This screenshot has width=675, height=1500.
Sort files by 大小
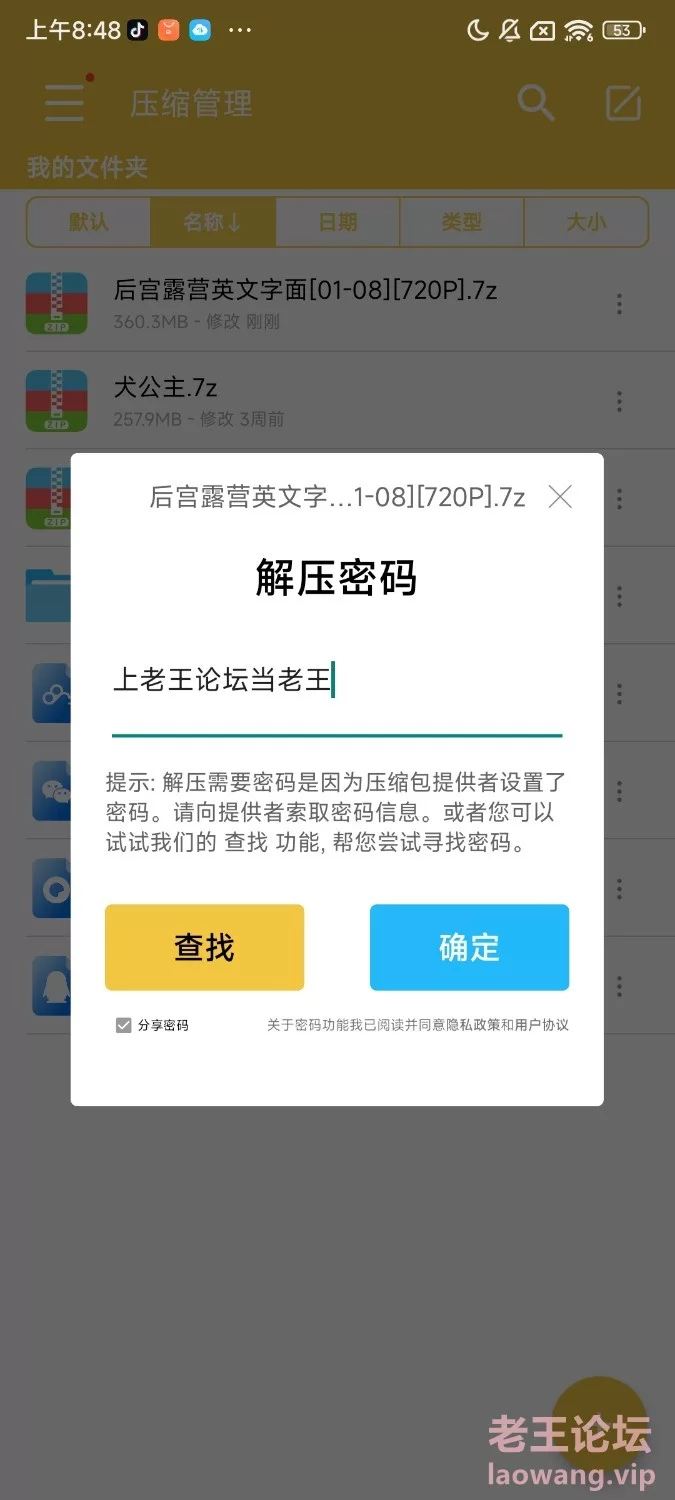[586, 222]
